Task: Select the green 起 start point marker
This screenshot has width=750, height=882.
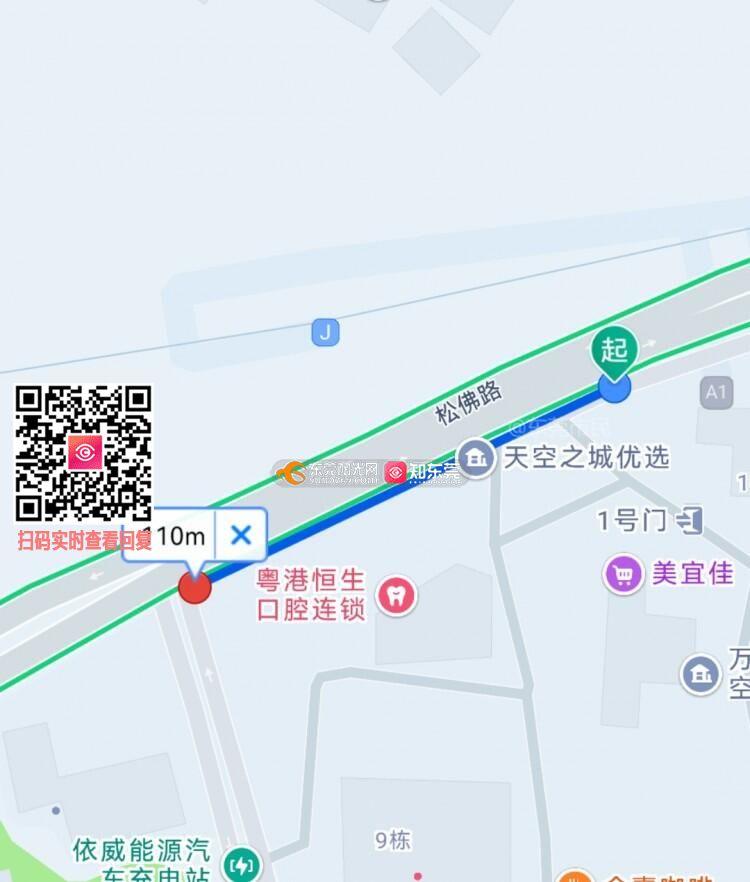Action: tap(614, 352)
